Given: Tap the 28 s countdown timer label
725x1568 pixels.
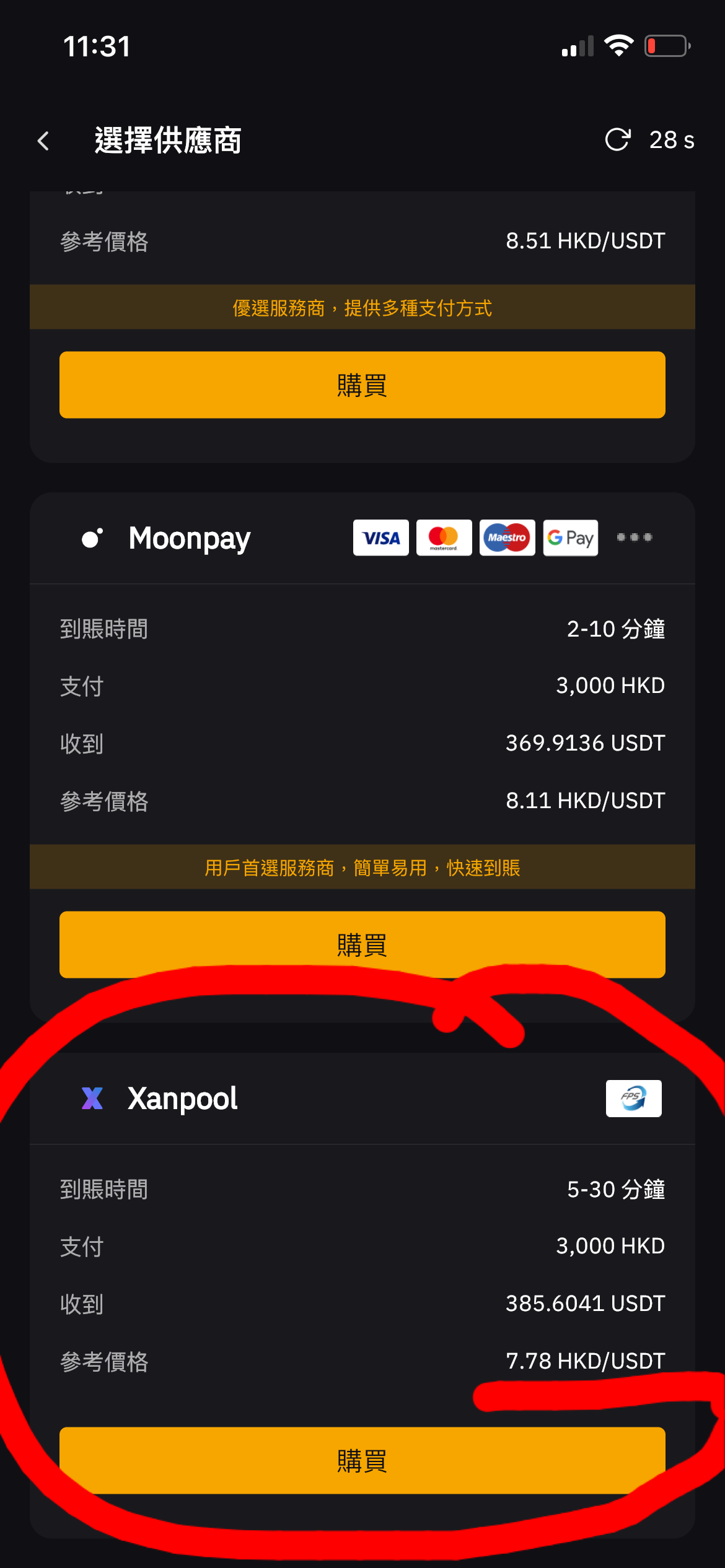Looking at the screenshot, I should point(671,141).
